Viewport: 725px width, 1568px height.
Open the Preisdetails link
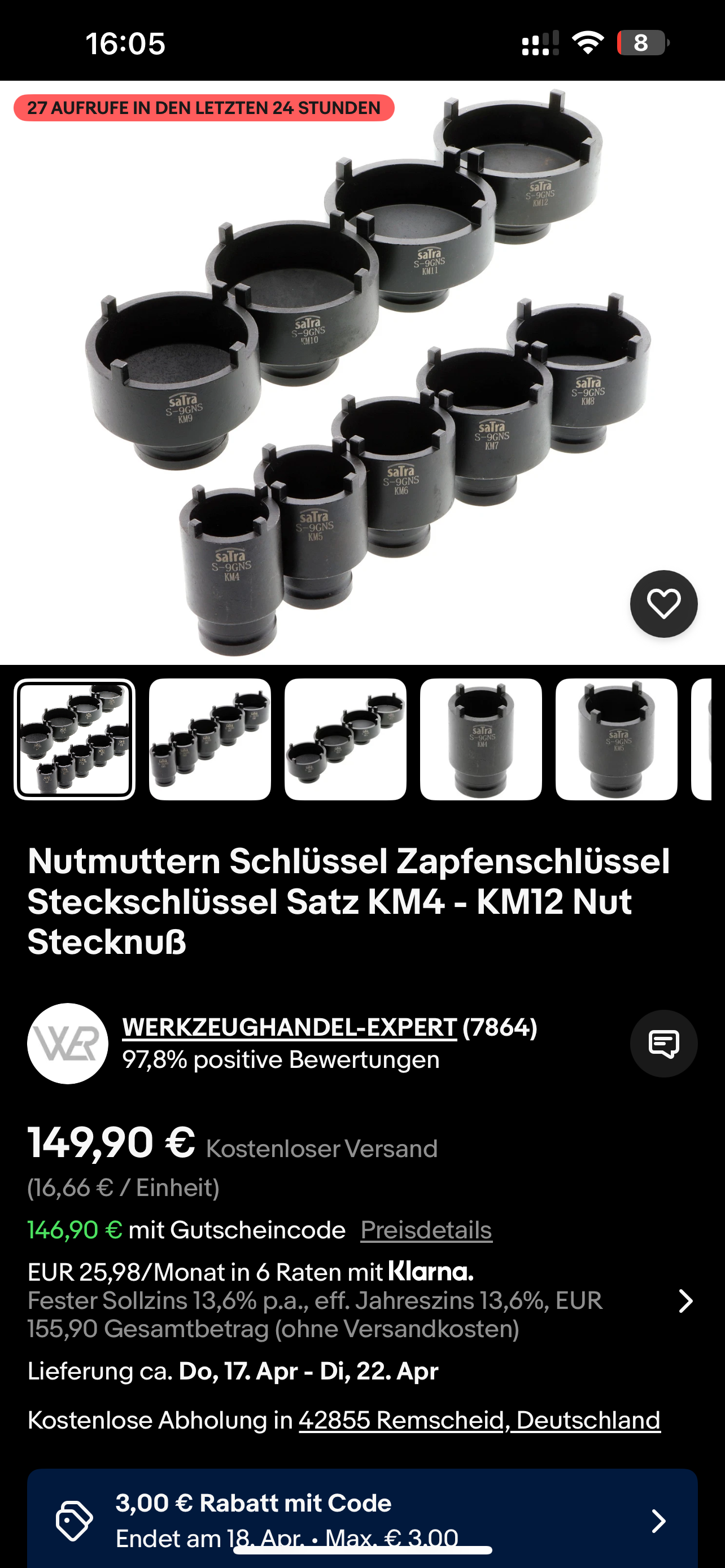[x=426, y=1230]
